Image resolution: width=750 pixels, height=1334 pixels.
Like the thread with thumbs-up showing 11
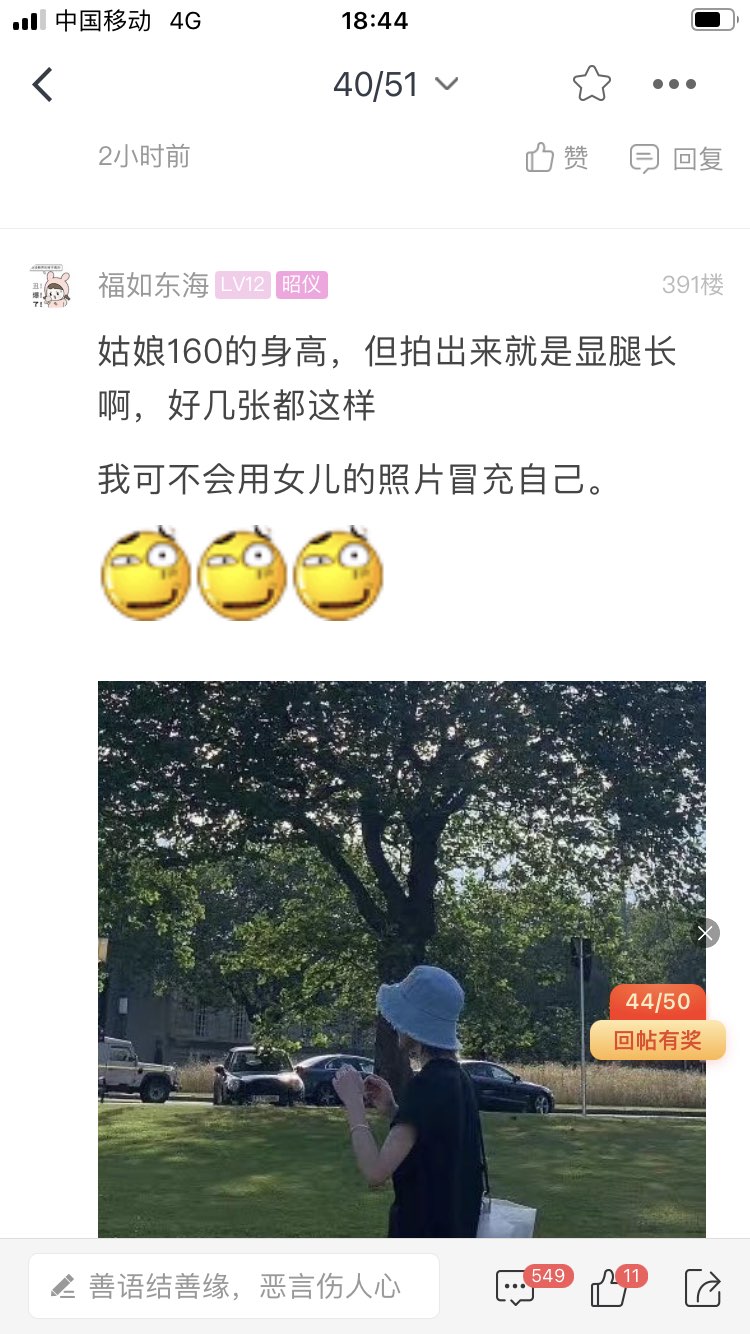tap(609, 1288)
